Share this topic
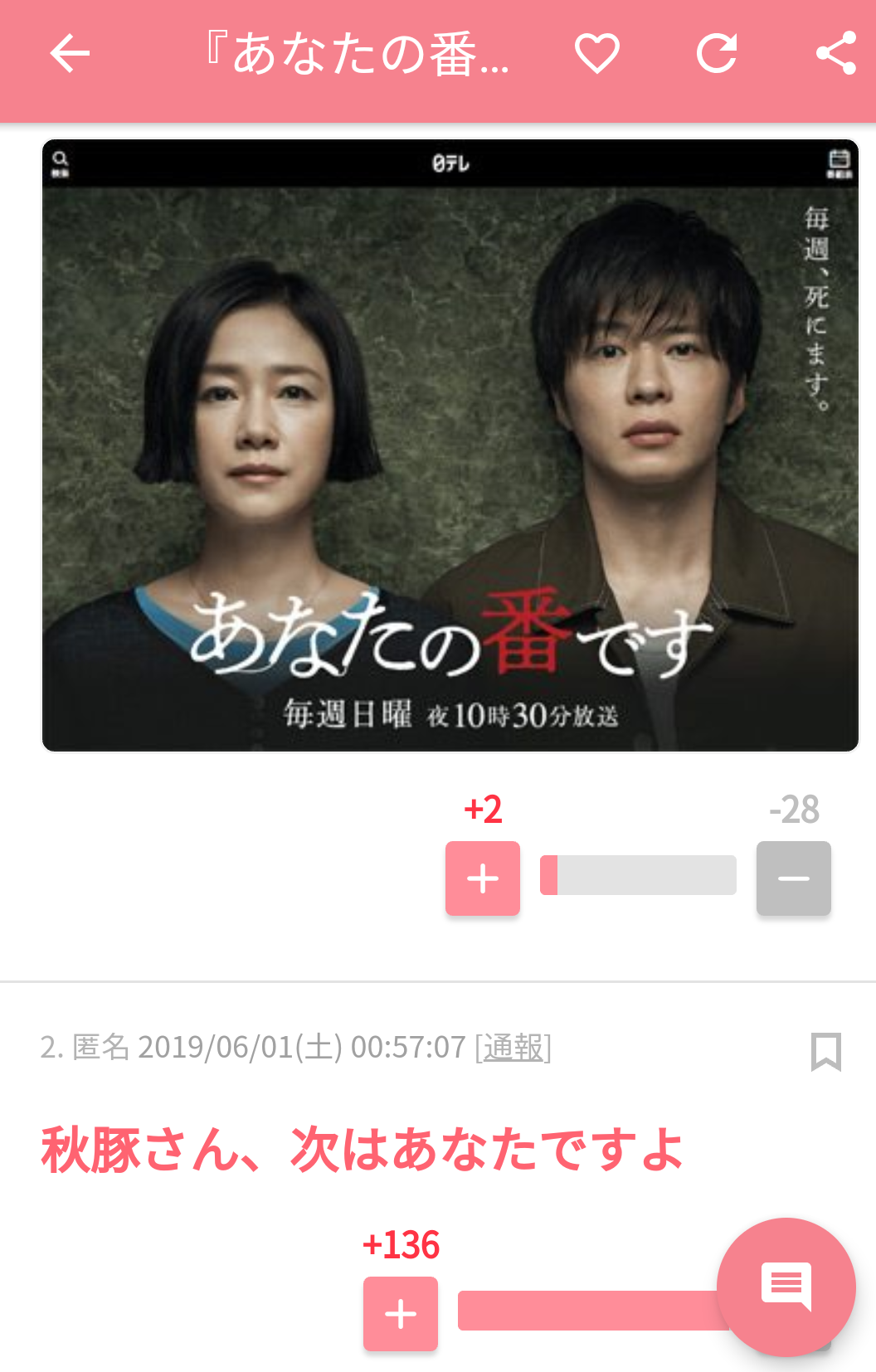876x1372 pixels. tap(835, 54)
